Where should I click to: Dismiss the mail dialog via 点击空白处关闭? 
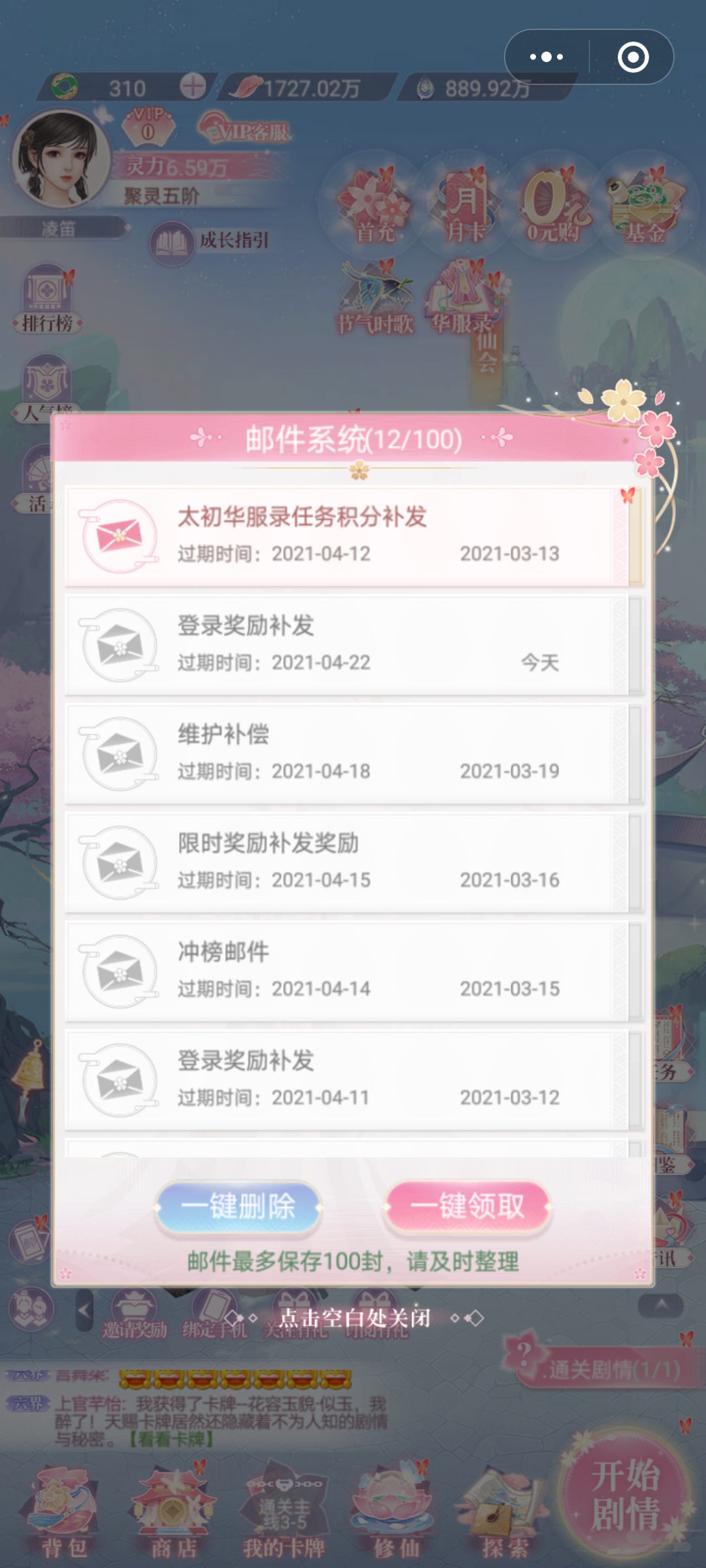[354, 1318]
